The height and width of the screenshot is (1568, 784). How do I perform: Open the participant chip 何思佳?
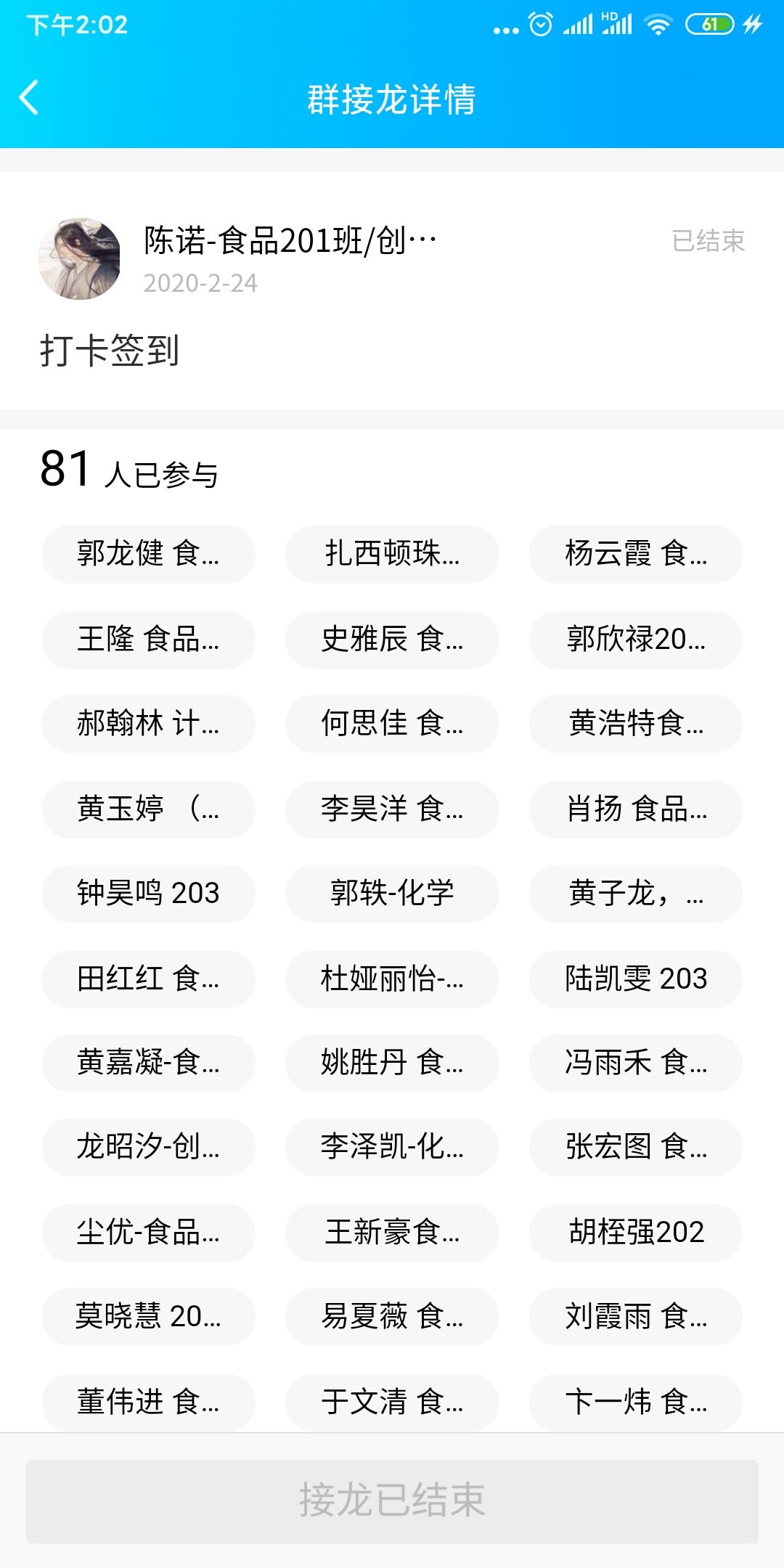click(x=392, y=724)
